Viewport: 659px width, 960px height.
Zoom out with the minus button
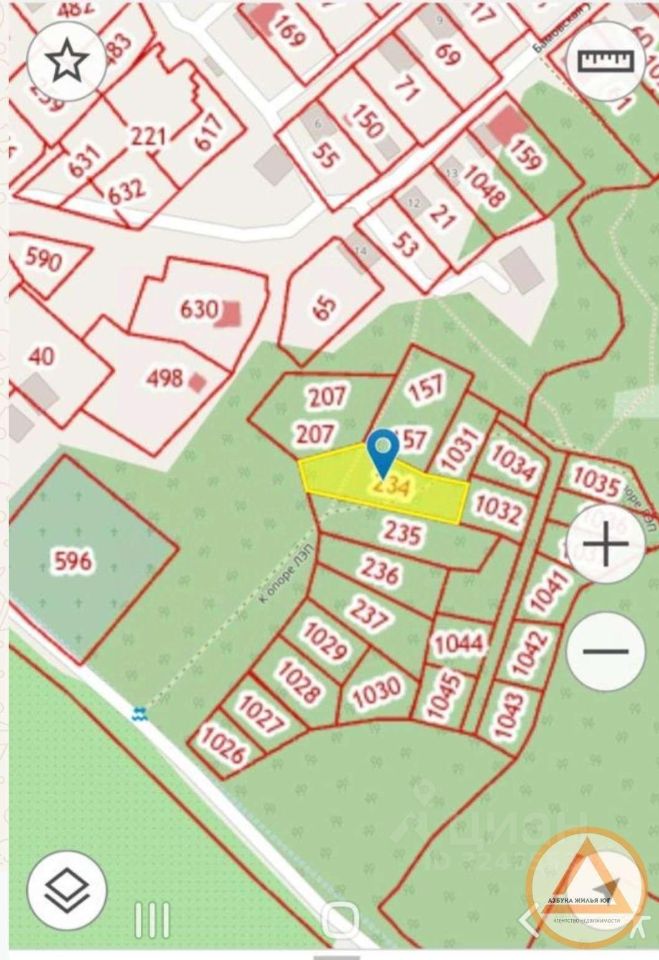(x=606, y=651)
